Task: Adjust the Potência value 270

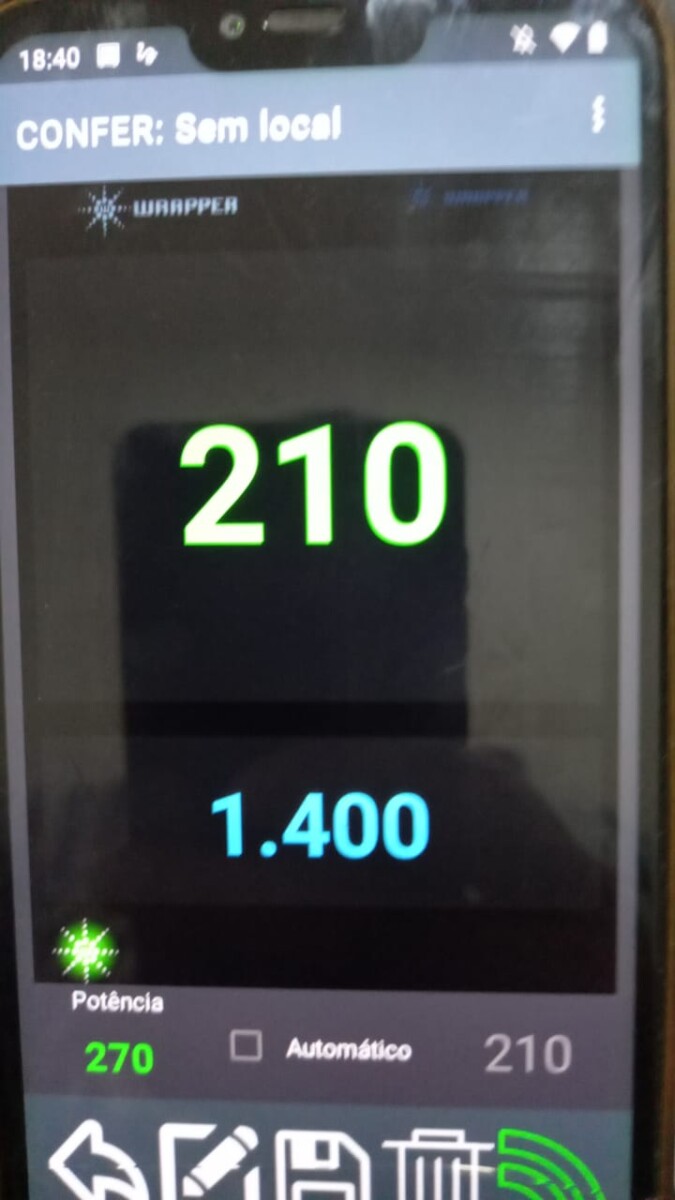Action: click(119, 1058)
